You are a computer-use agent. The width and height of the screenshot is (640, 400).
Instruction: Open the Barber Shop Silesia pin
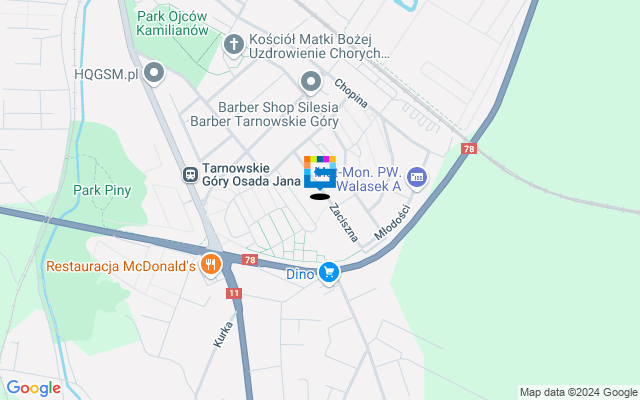pos(310,81)
